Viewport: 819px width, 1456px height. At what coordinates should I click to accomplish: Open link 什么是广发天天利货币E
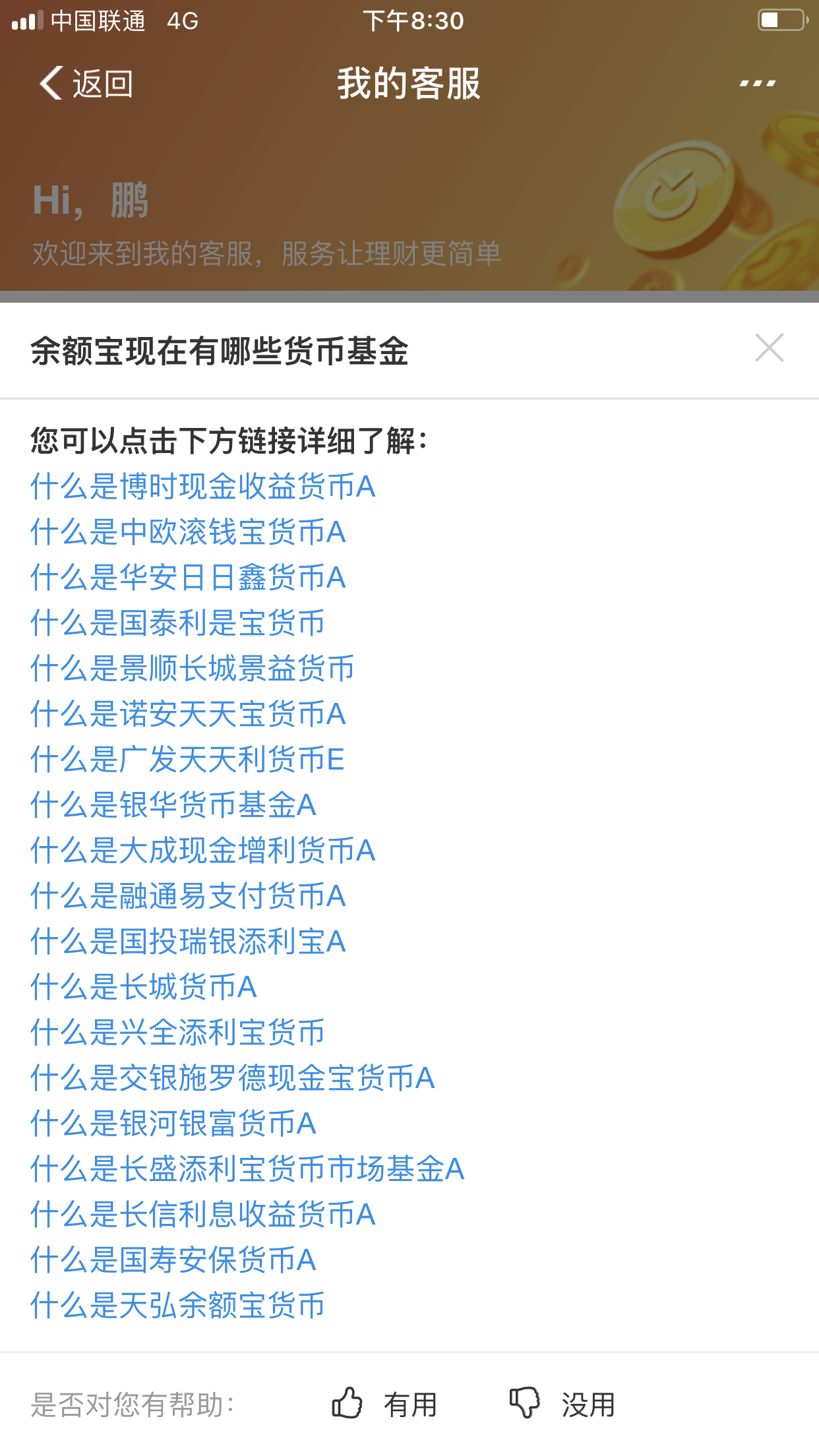tap(188, 760)
